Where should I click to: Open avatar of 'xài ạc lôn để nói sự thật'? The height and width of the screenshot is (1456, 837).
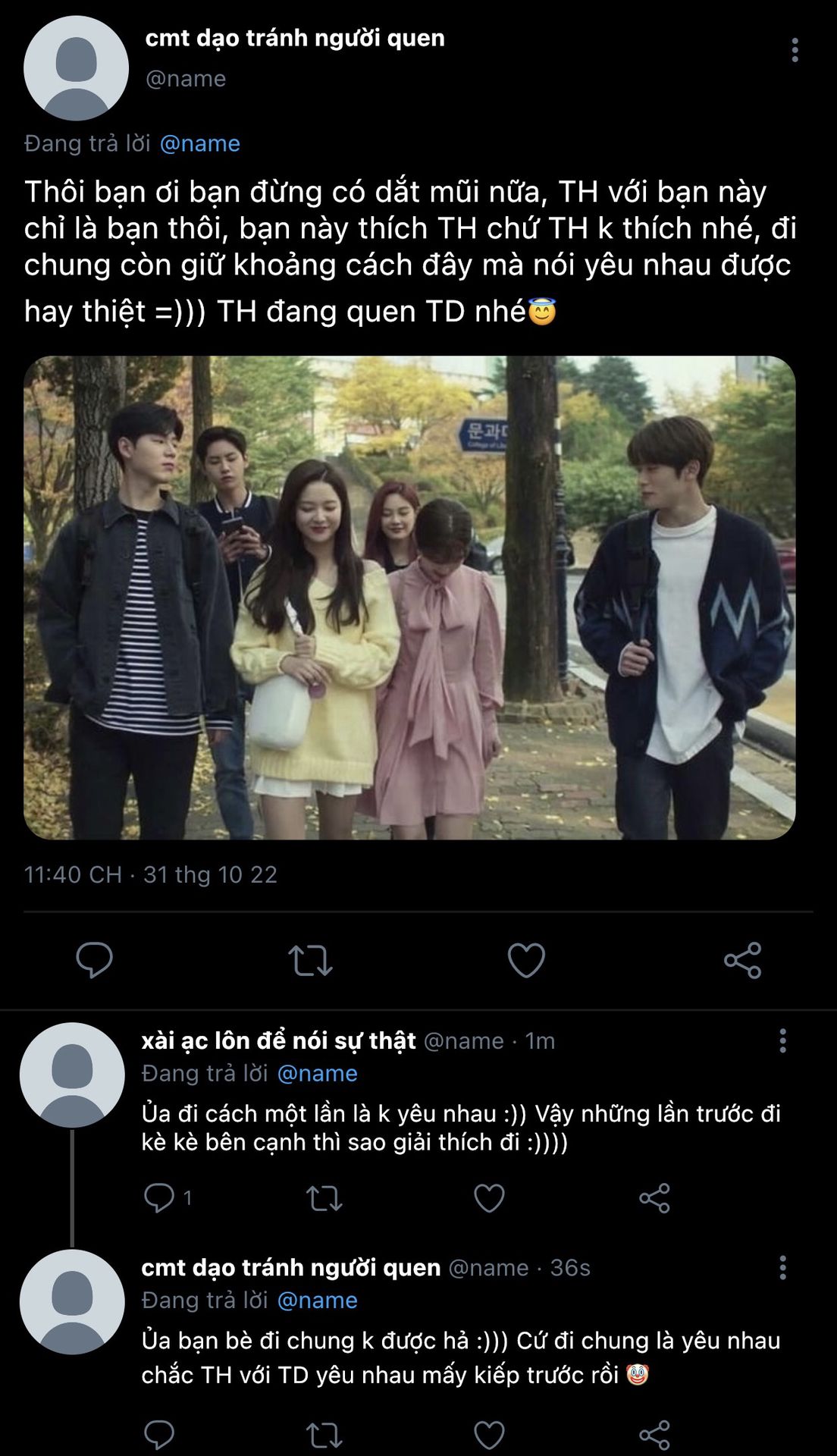coord(72,1075)
